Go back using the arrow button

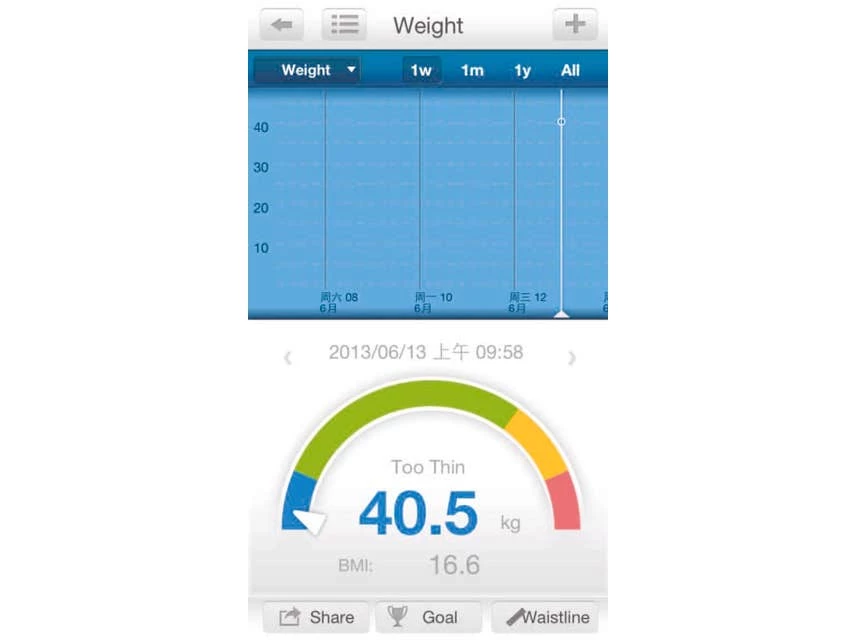click(x=281, y=25)
